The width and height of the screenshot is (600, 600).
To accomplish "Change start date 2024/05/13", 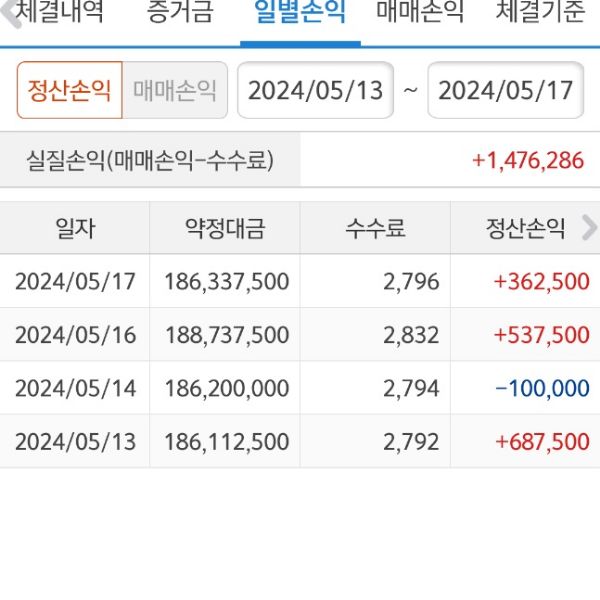I will [x=315, y=91].
